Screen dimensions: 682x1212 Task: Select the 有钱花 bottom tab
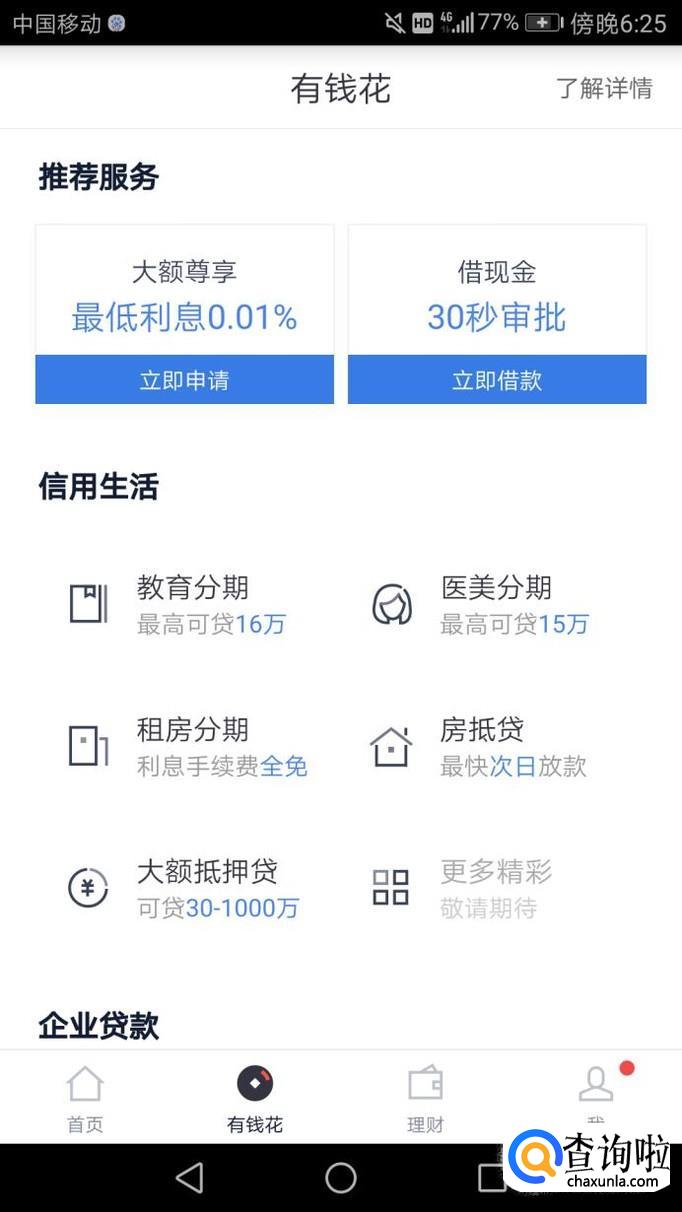[255, 1098]
